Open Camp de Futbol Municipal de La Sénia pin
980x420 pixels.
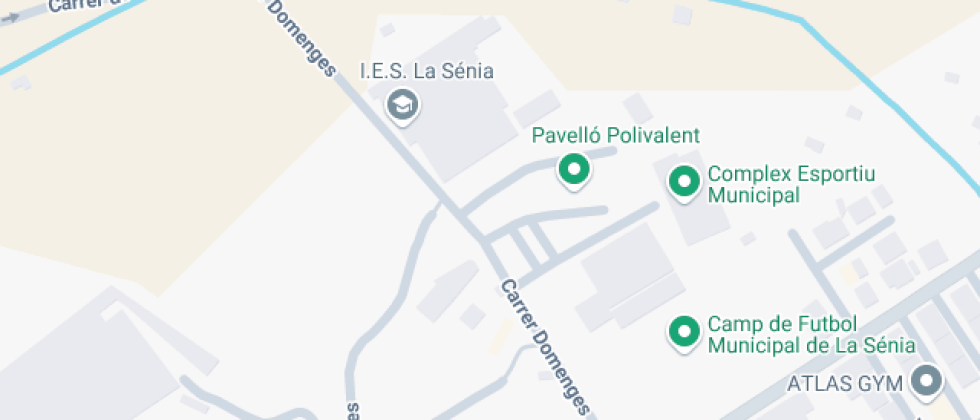click(x=684, y=332)
